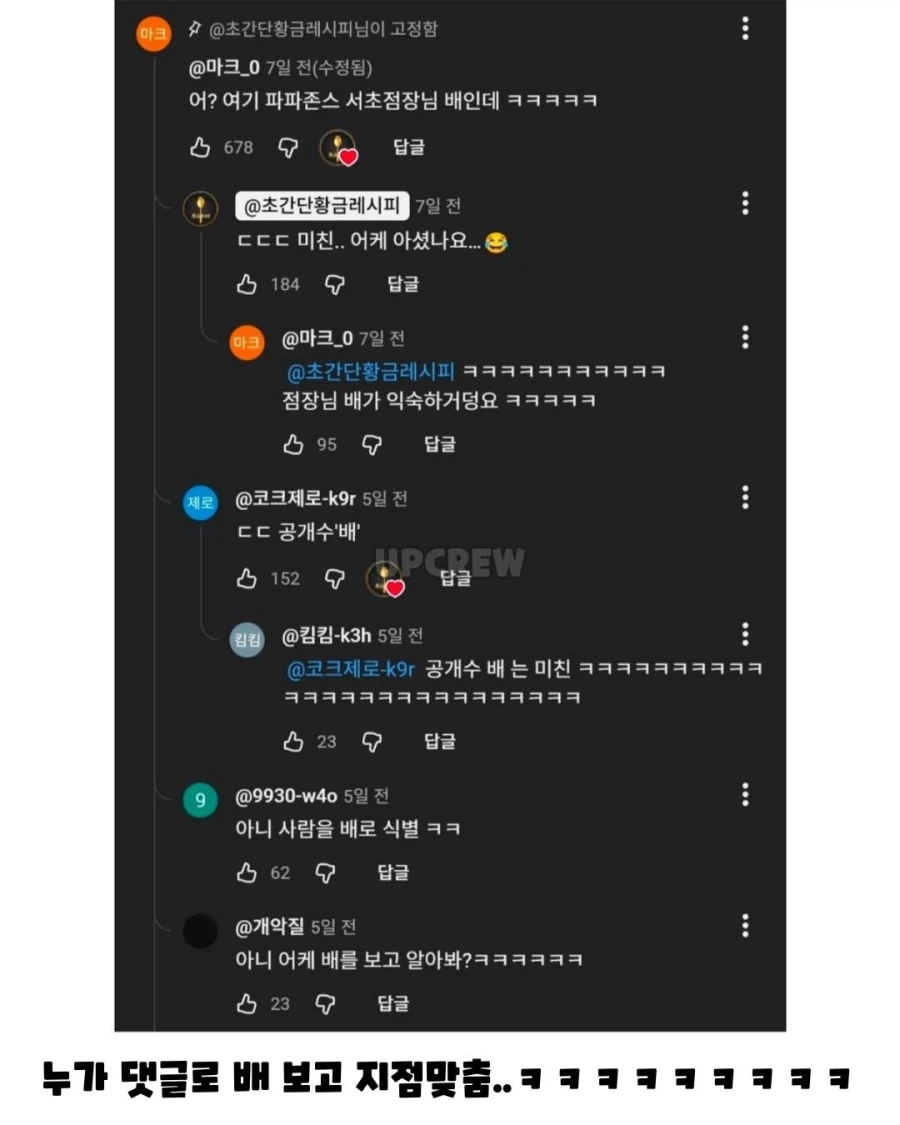Click the @마크_0 orange profile avatar
This screenshot has height=1125, width=900.
point(153,32)
